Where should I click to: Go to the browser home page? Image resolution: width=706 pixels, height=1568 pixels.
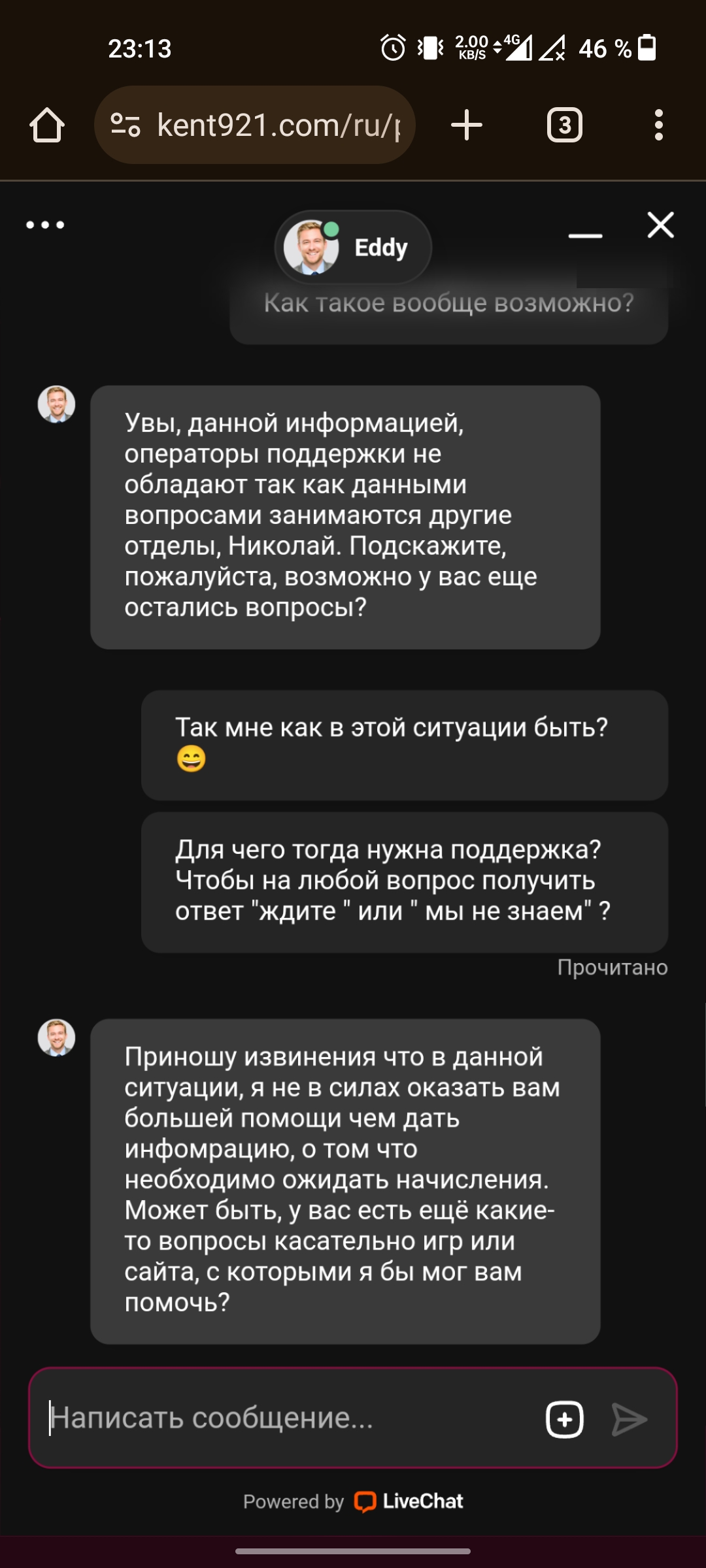pos(47,125)
